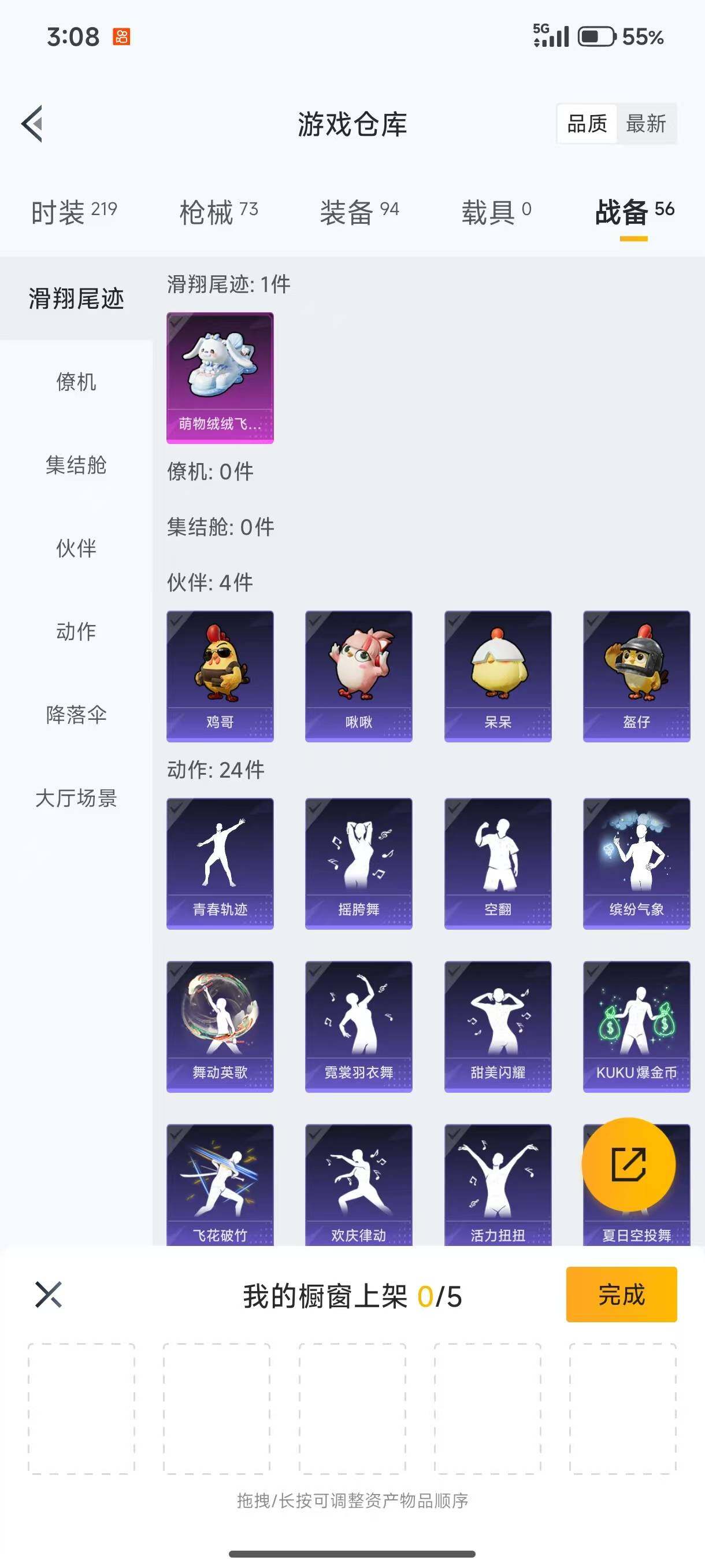Click the back arrow at top left
Image resolution: width=705 pixels, height=1568 pixels.
[32, 123]
